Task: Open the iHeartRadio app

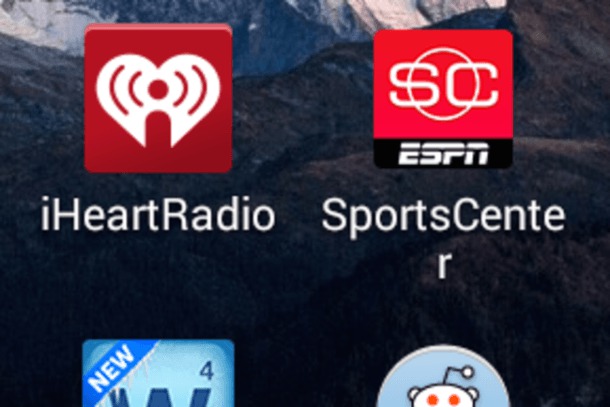Action: point(158,100)
